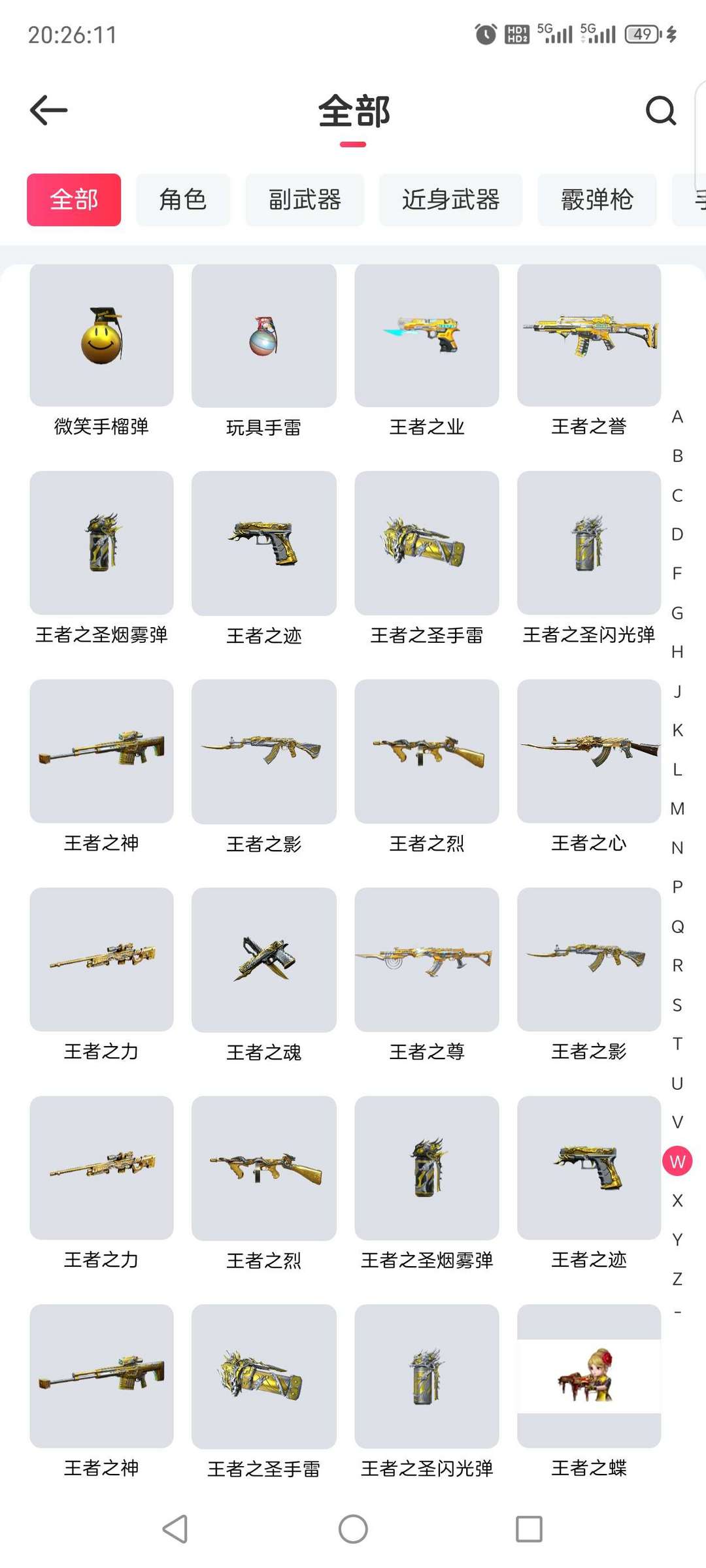Viewport: 706px width, 1568px height.
Task: Switch to the 副武器 category
Action: click(x=305, y=200)
